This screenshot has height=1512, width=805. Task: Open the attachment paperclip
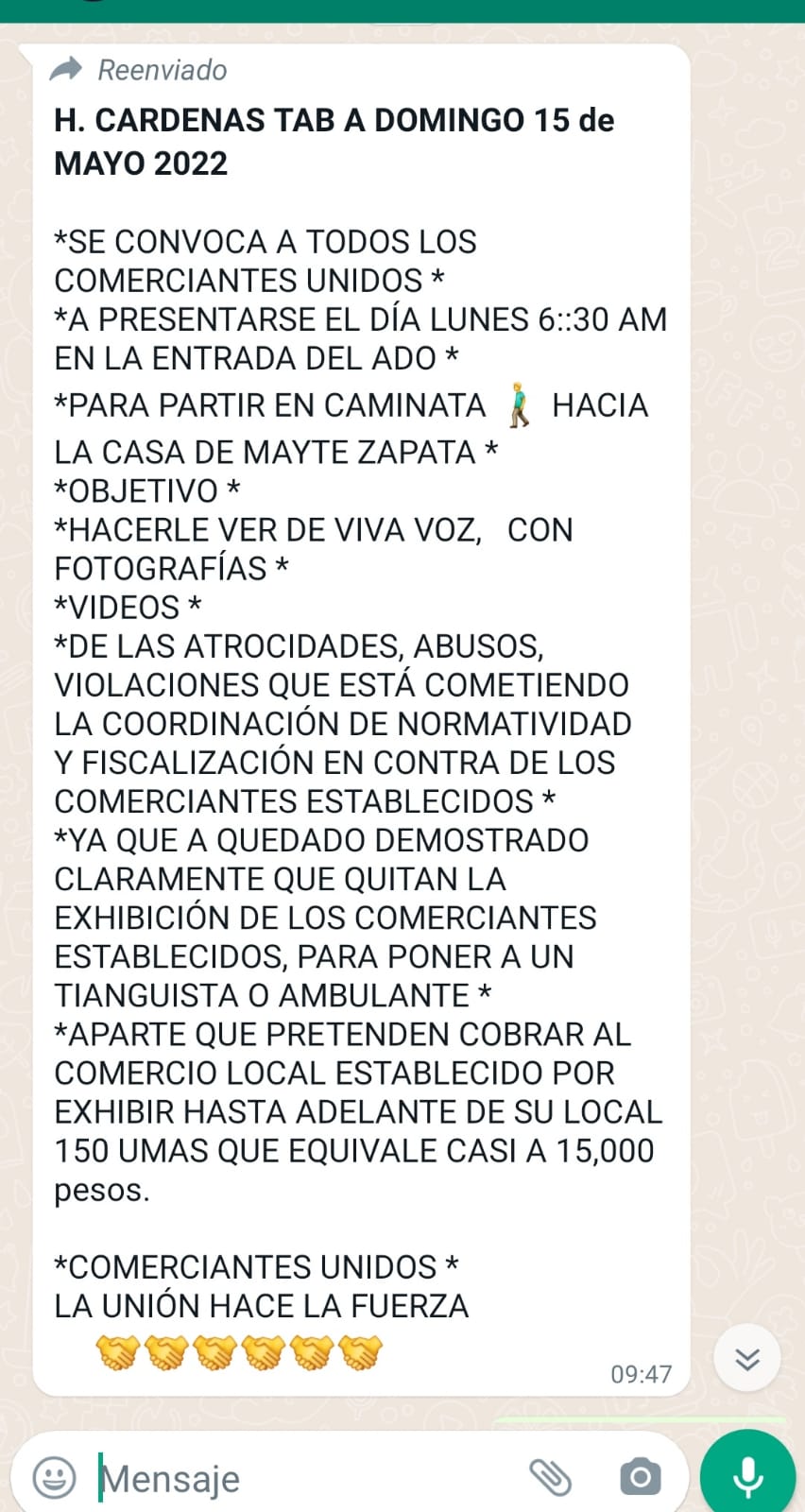coord(550,1477)
